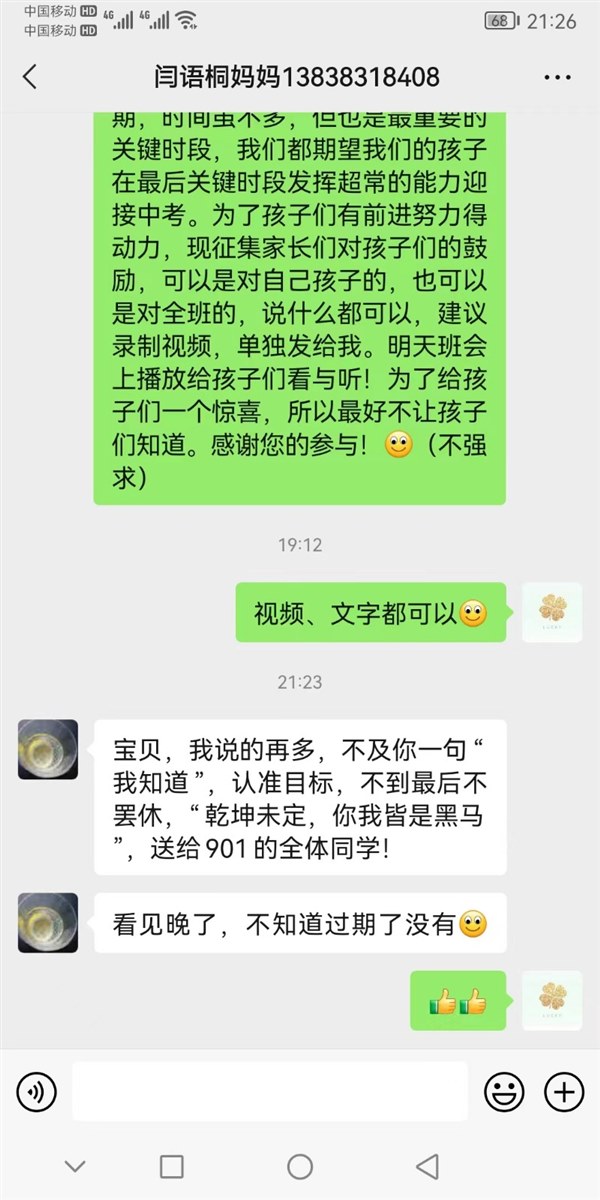Open my avatar beside the thumbs-up message

[x=552, y=1000]
